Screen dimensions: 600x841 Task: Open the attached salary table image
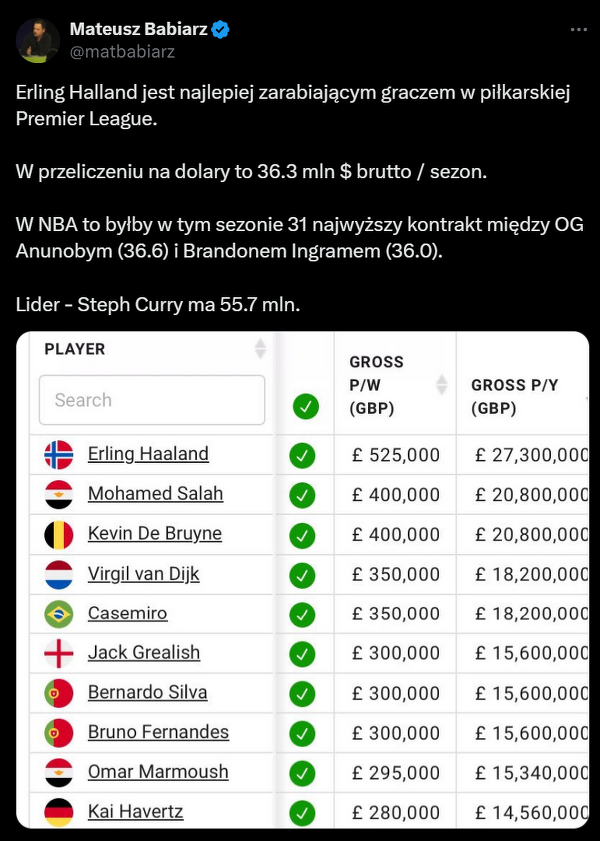(x=302, y=580)
